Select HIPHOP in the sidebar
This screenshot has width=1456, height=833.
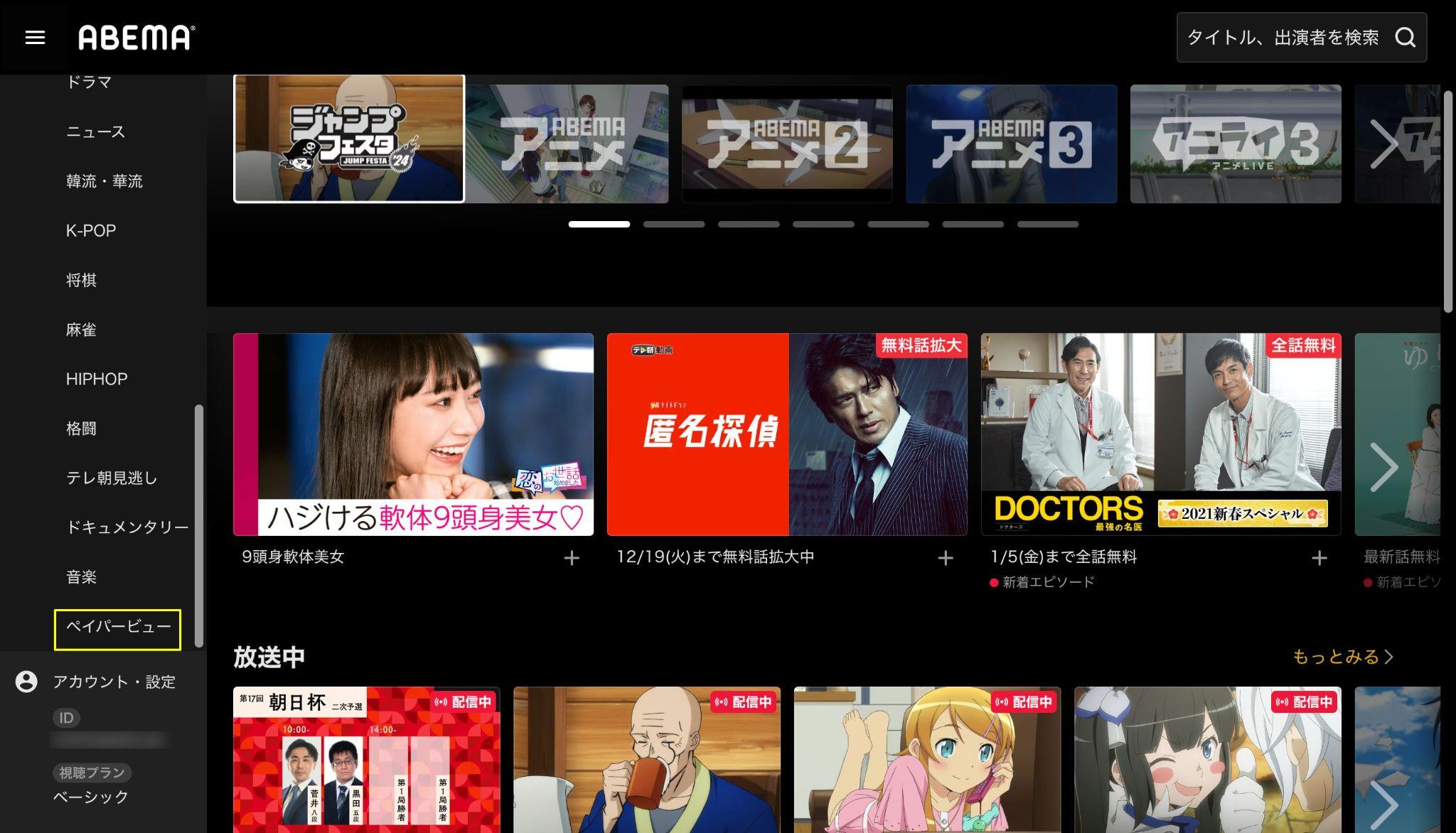(97, 379)
